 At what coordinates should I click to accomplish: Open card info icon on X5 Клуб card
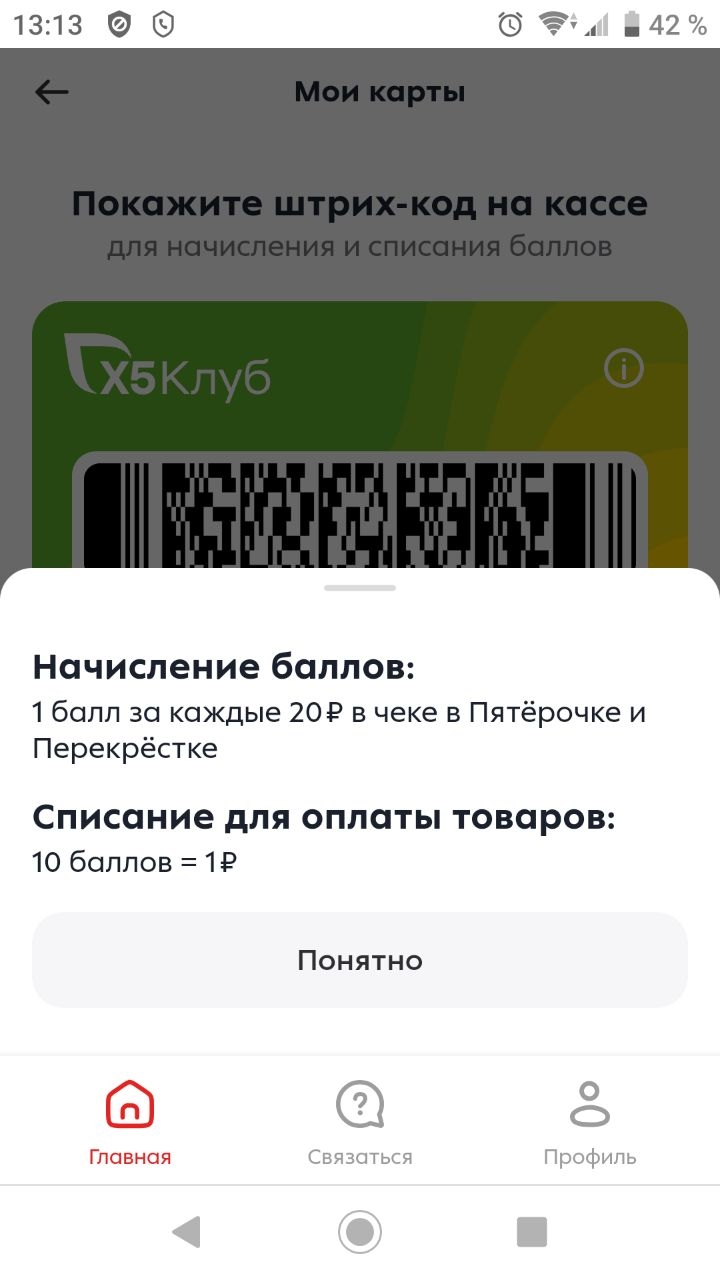pos(624,369)
